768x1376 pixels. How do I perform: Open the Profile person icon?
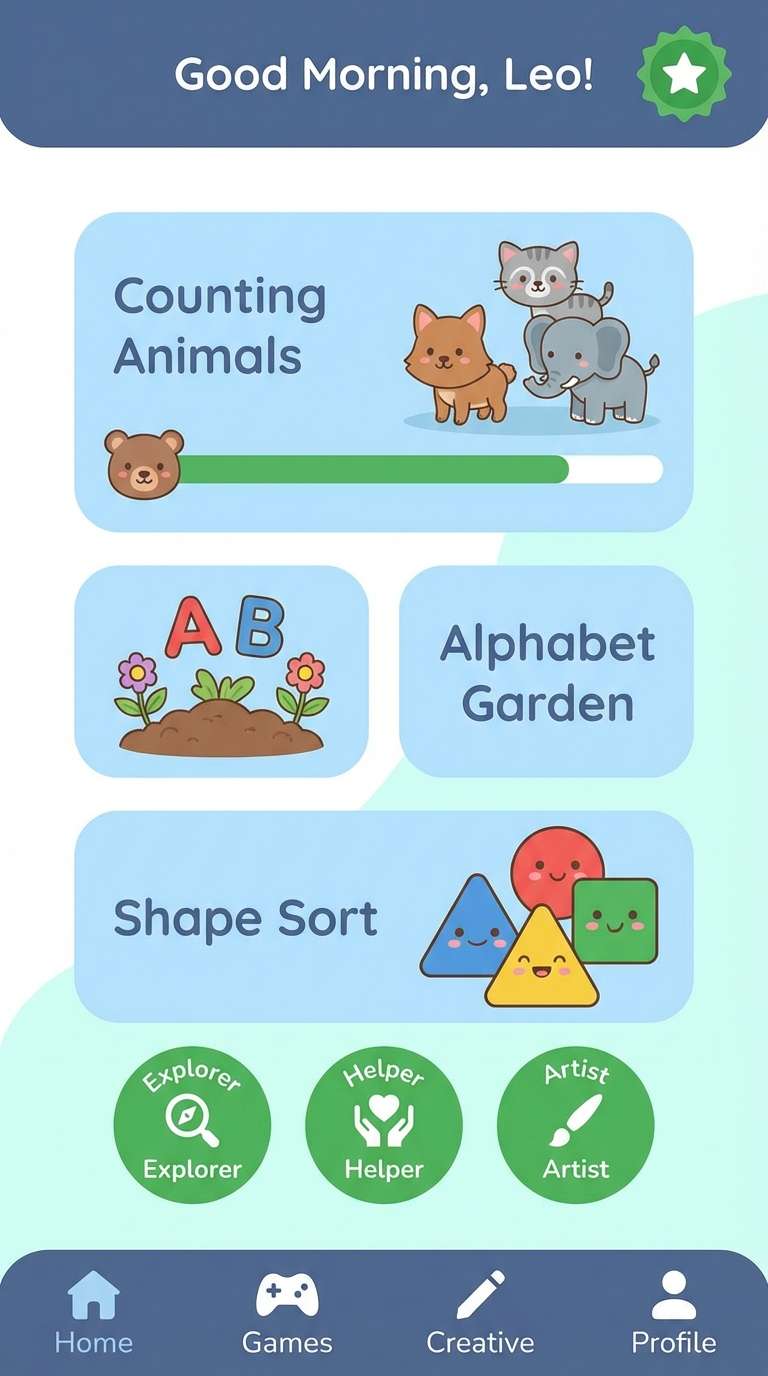pyautogui.click(x=673, y=1295)
